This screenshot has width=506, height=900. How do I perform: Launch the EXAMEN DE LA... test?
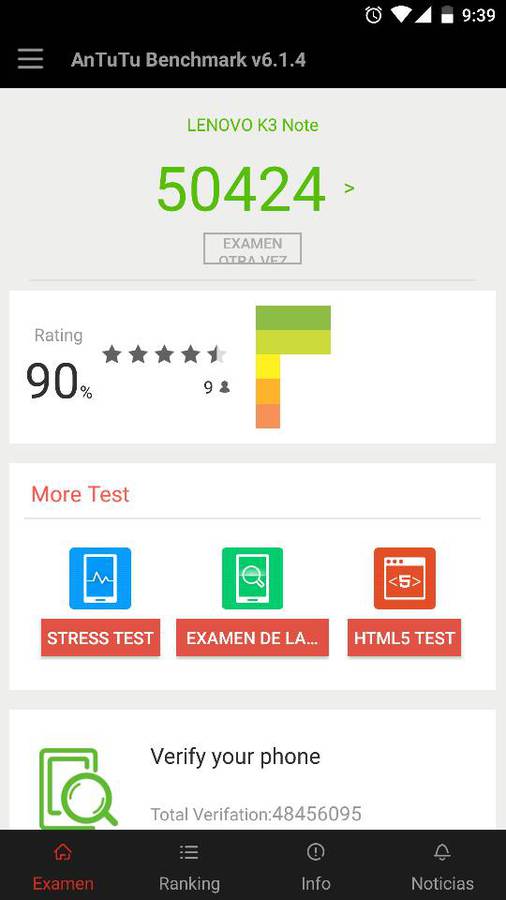252,638
